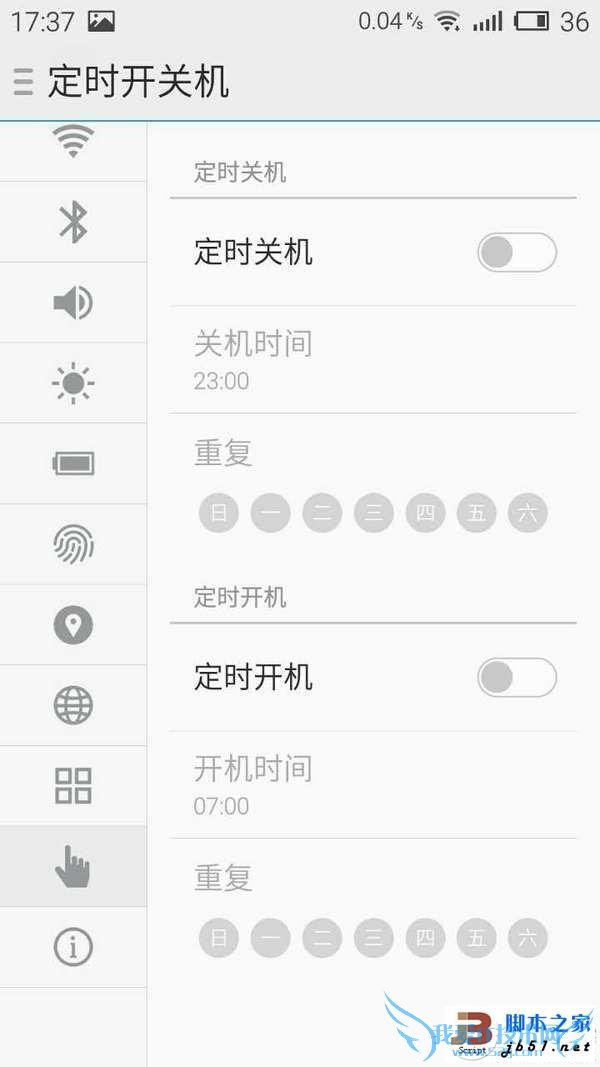Open the 关机时间 23:00 setting

point(372,359)
